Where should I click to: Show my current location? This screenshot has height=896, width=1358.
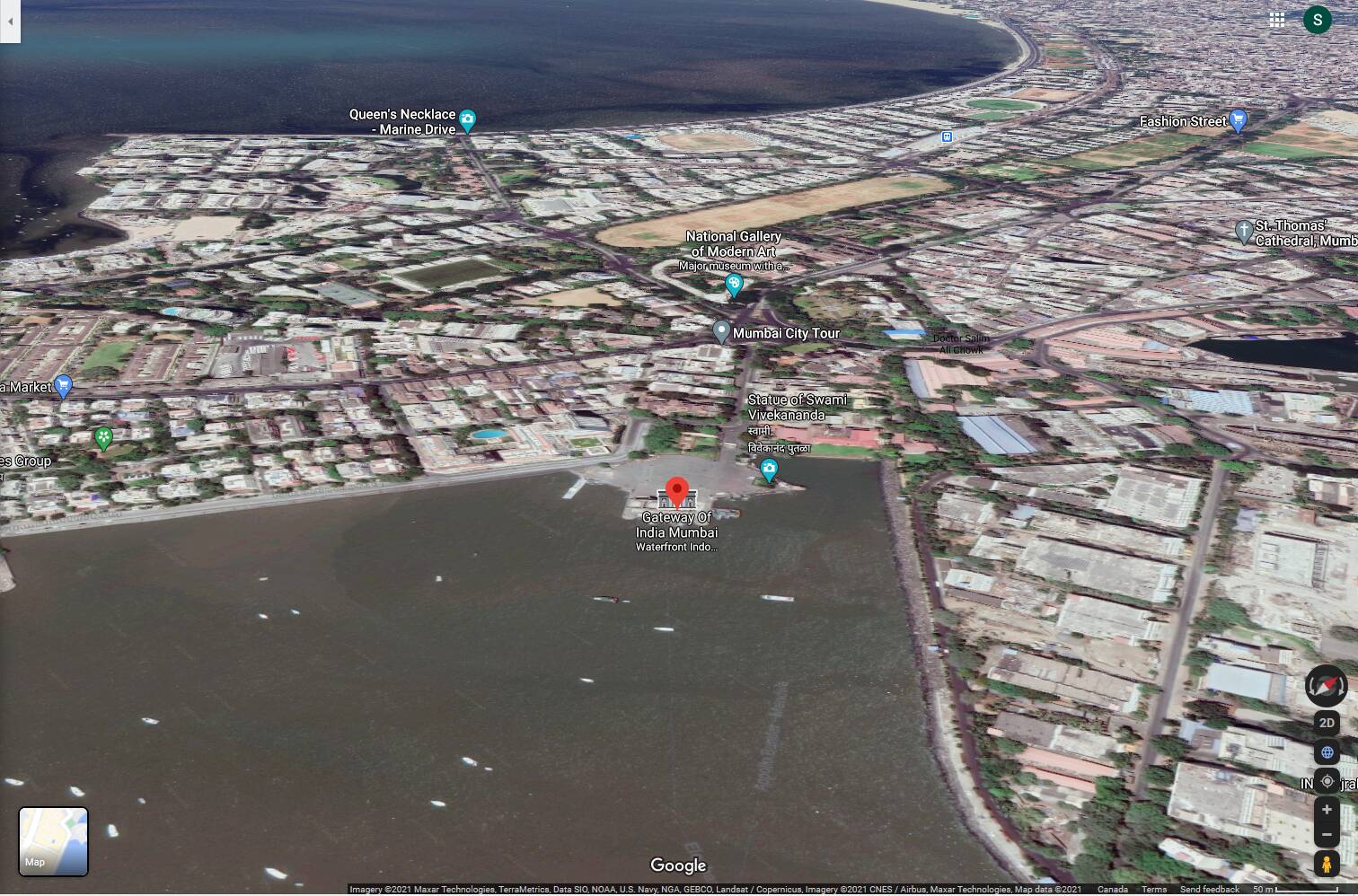(x=1327, y=781)
